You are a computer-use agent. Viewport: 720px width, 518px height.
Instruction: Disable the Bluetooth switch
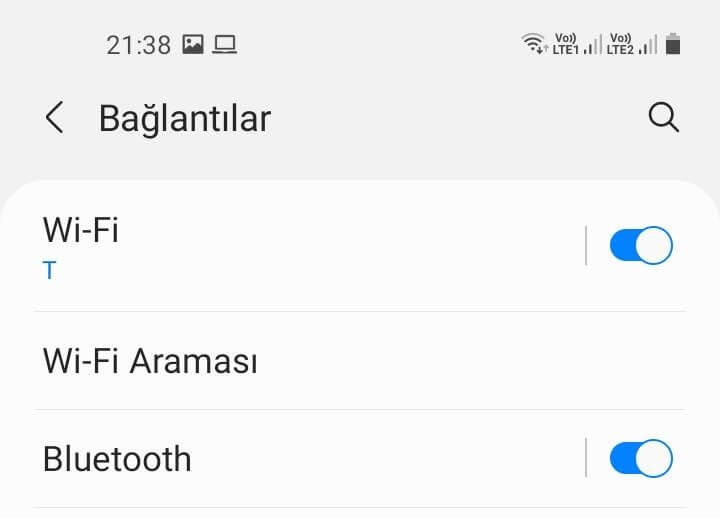(641, 459)
